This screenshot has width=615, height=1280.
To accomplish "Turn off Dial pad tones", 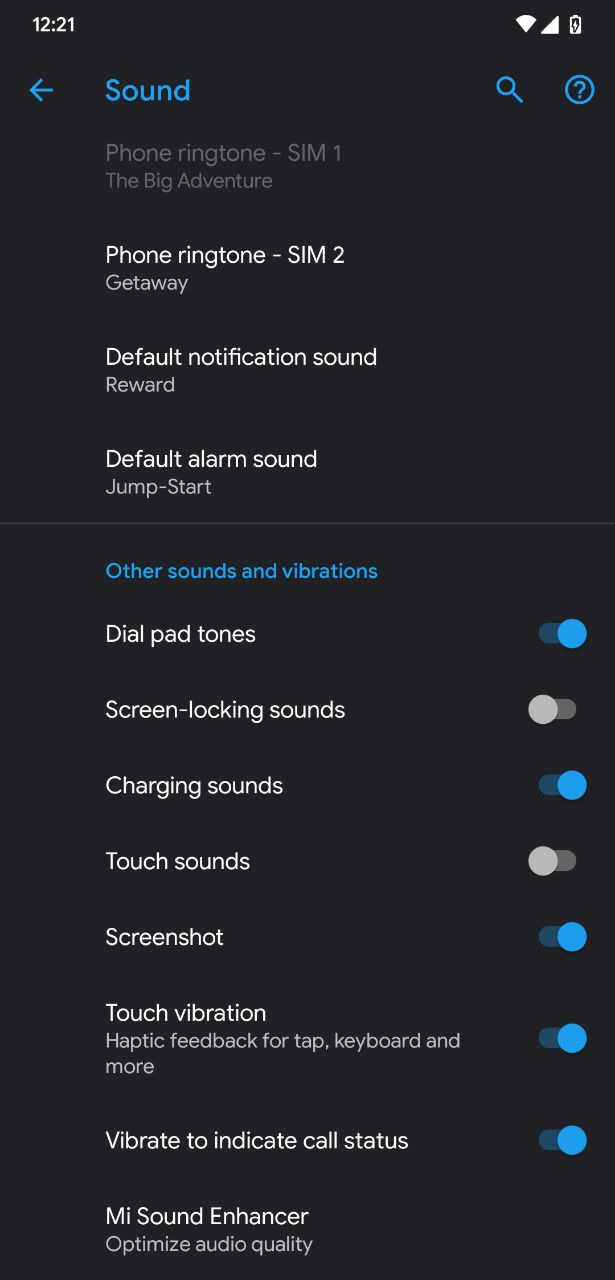I will tap(562, 634).
